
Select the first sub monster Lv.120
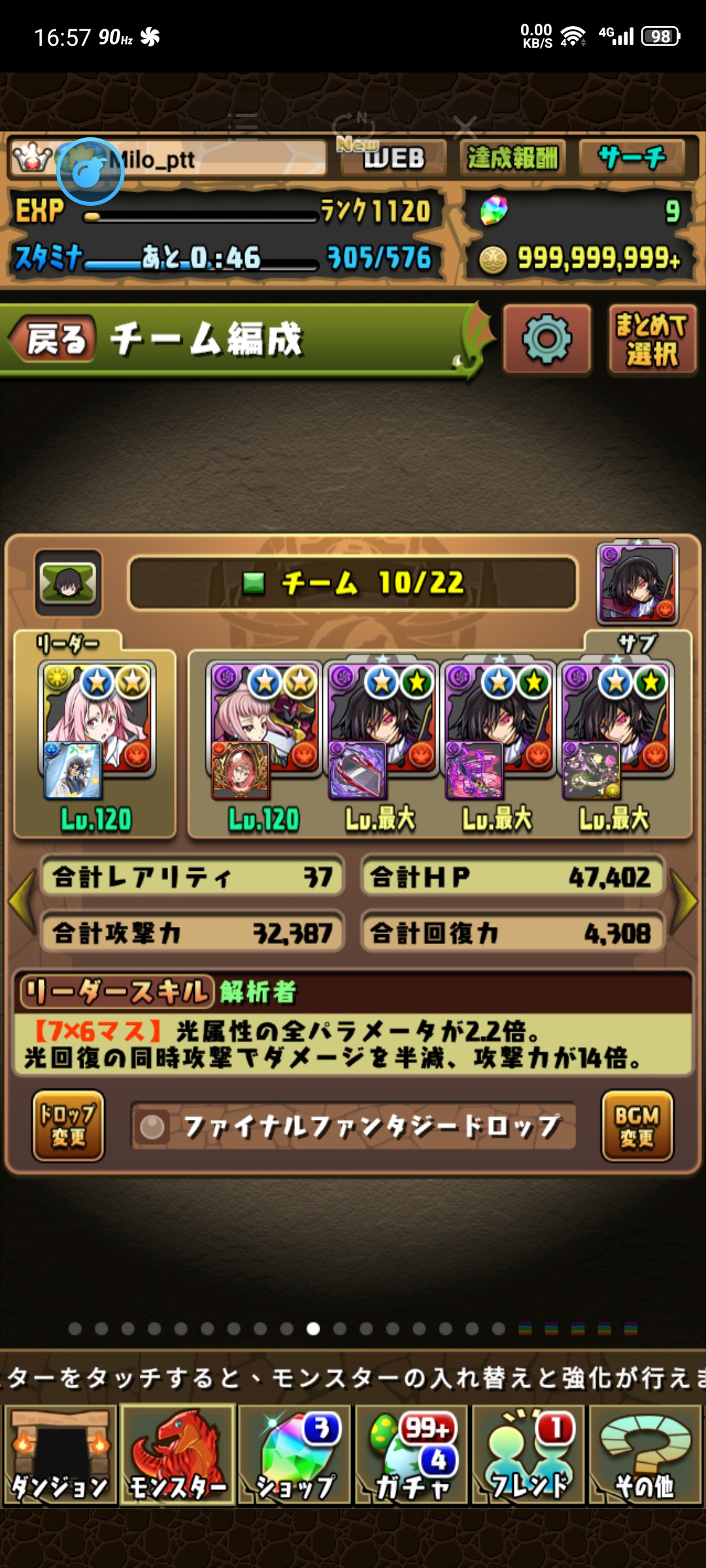264,732
